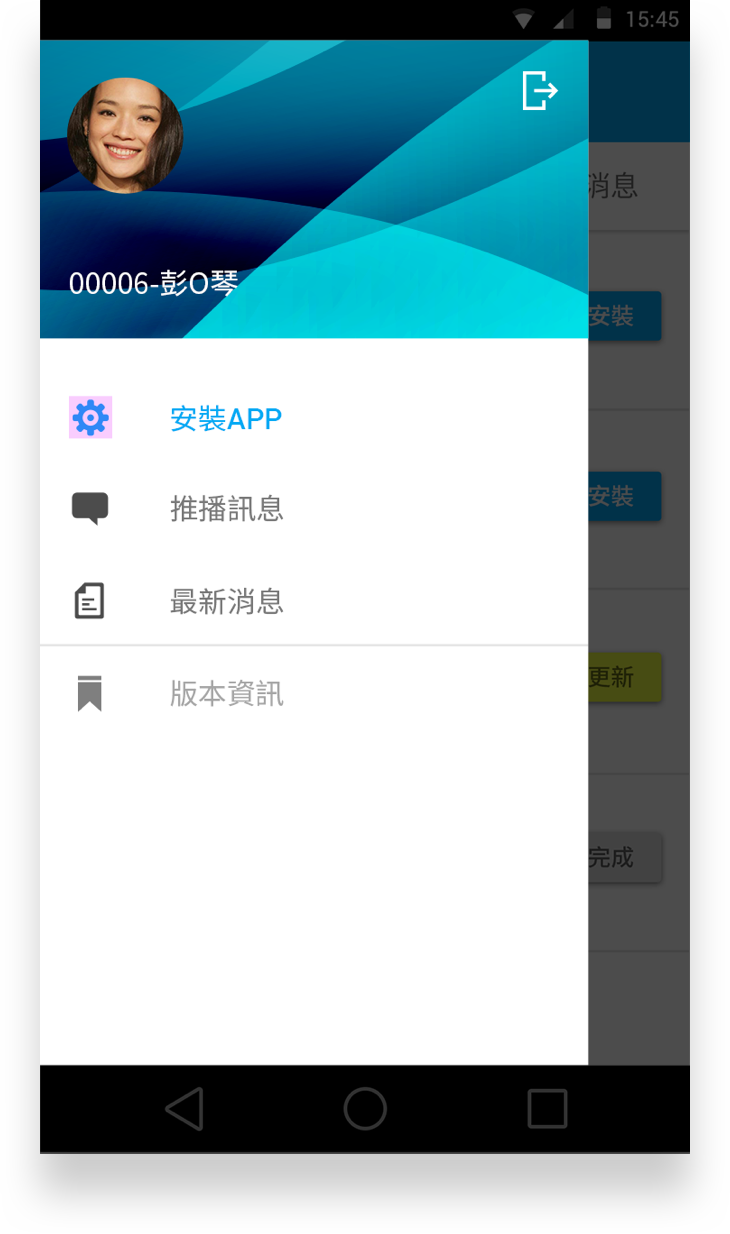Viewport: 730px width, 1234px height.
Task: Open 版本資訊 version info
Action: [314, 693]
